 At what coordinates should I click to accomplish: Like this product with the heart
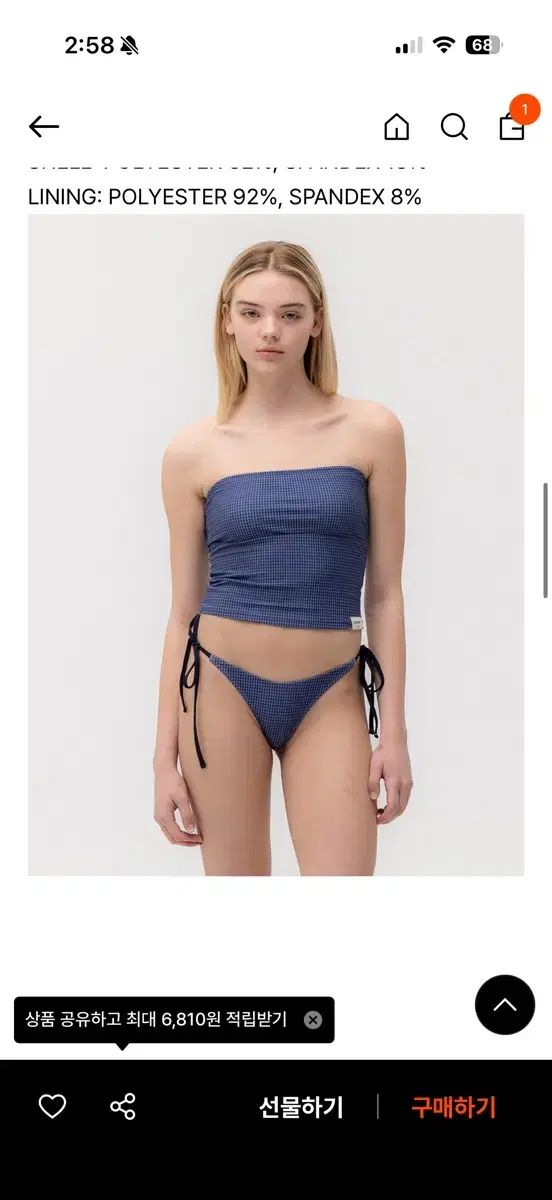tap(52, 1106)
